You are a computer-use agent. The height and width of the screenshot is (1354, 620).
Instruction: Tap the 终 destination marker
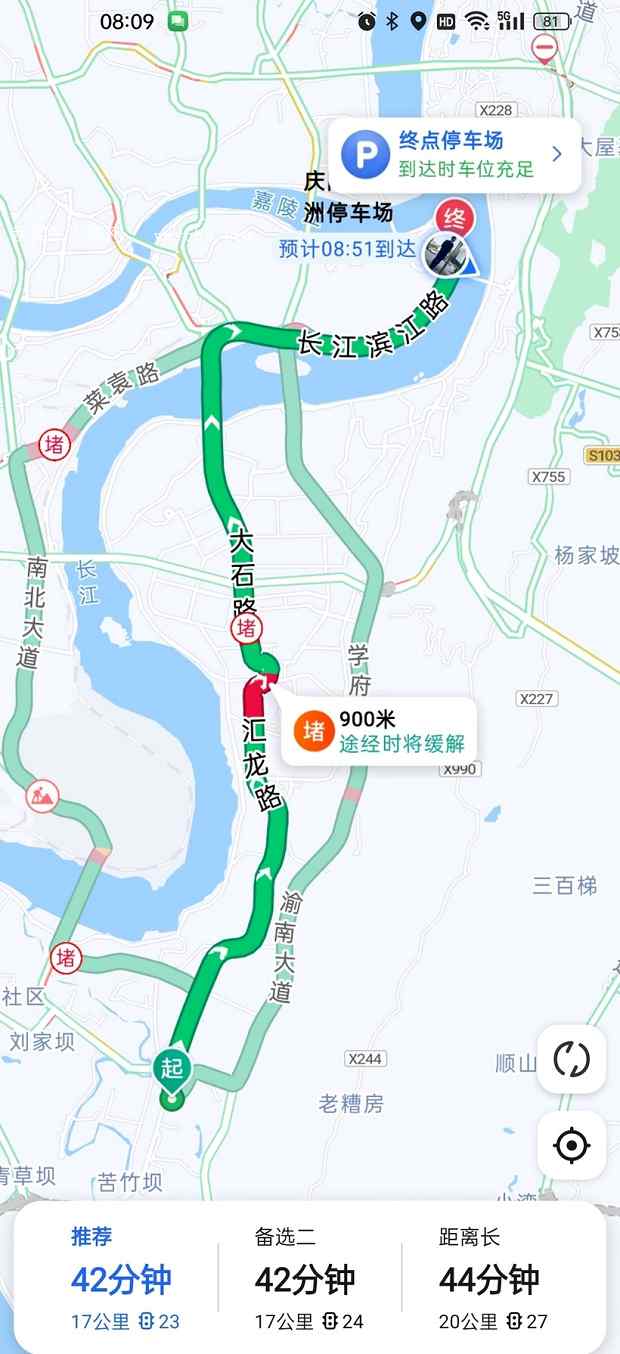453,216
